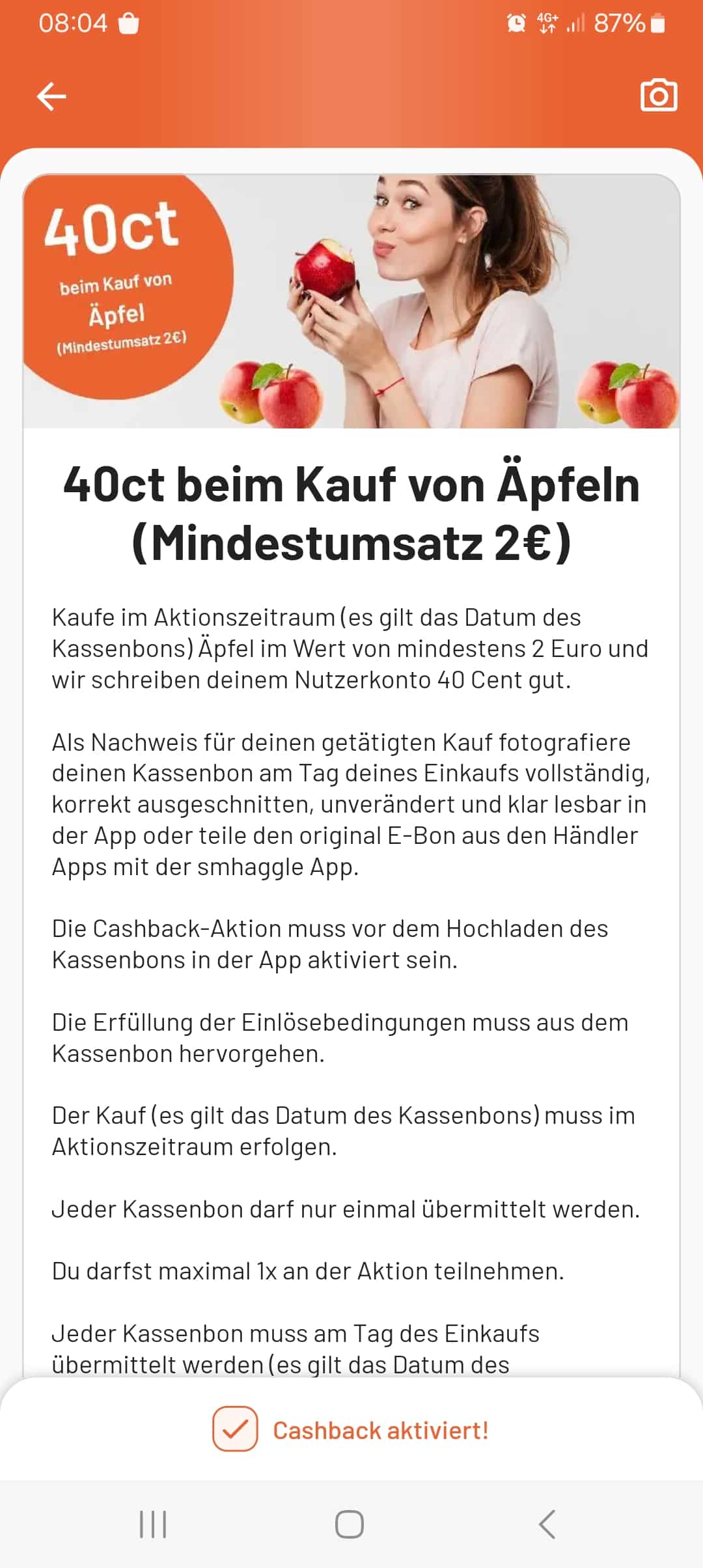703x1568 pixels.
Task: Toggle the Cashback aktiviert checkbox
Action: (235, 1429)
